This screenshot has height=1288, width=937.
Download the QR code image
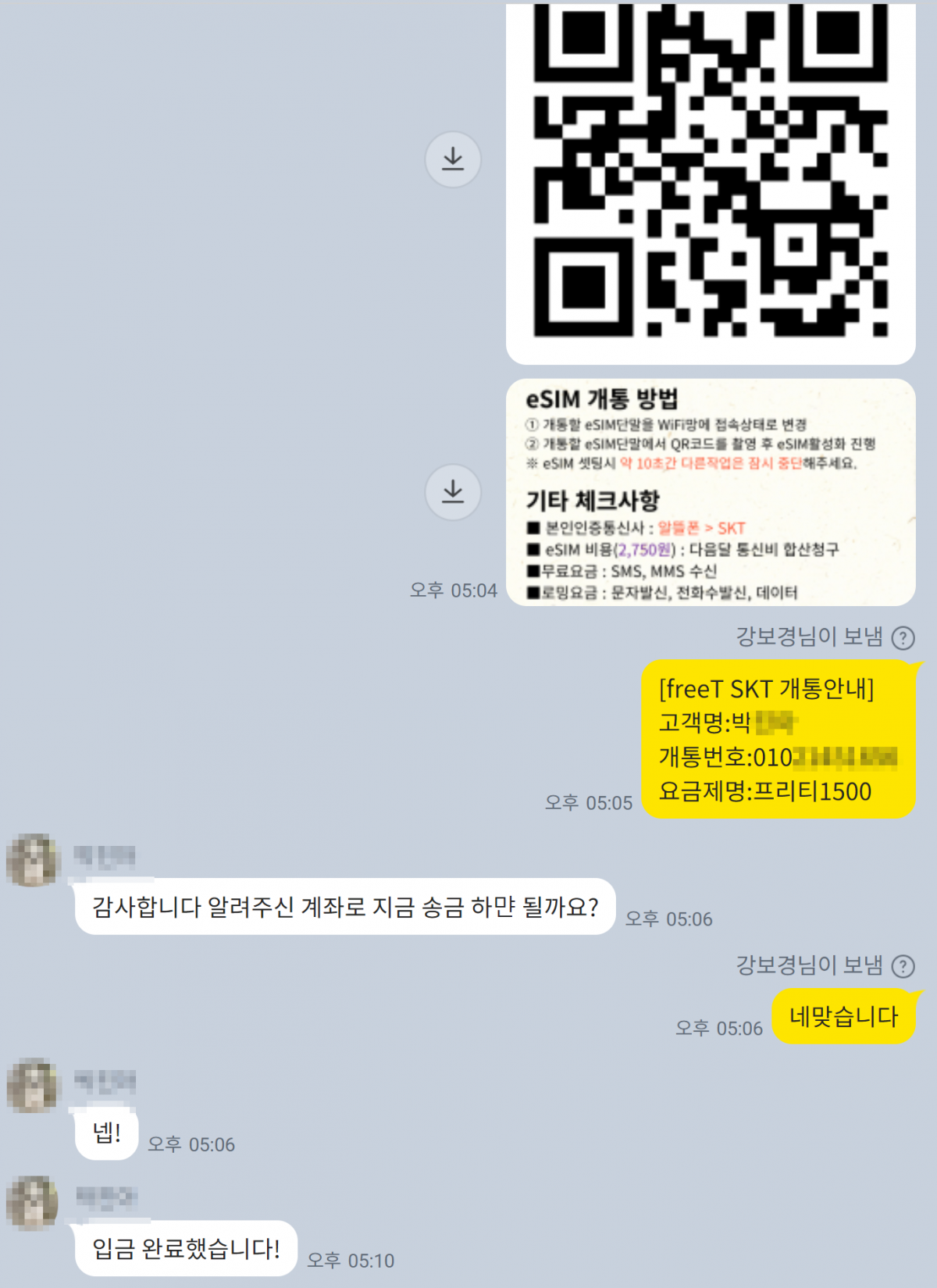[x=453, y=159]
